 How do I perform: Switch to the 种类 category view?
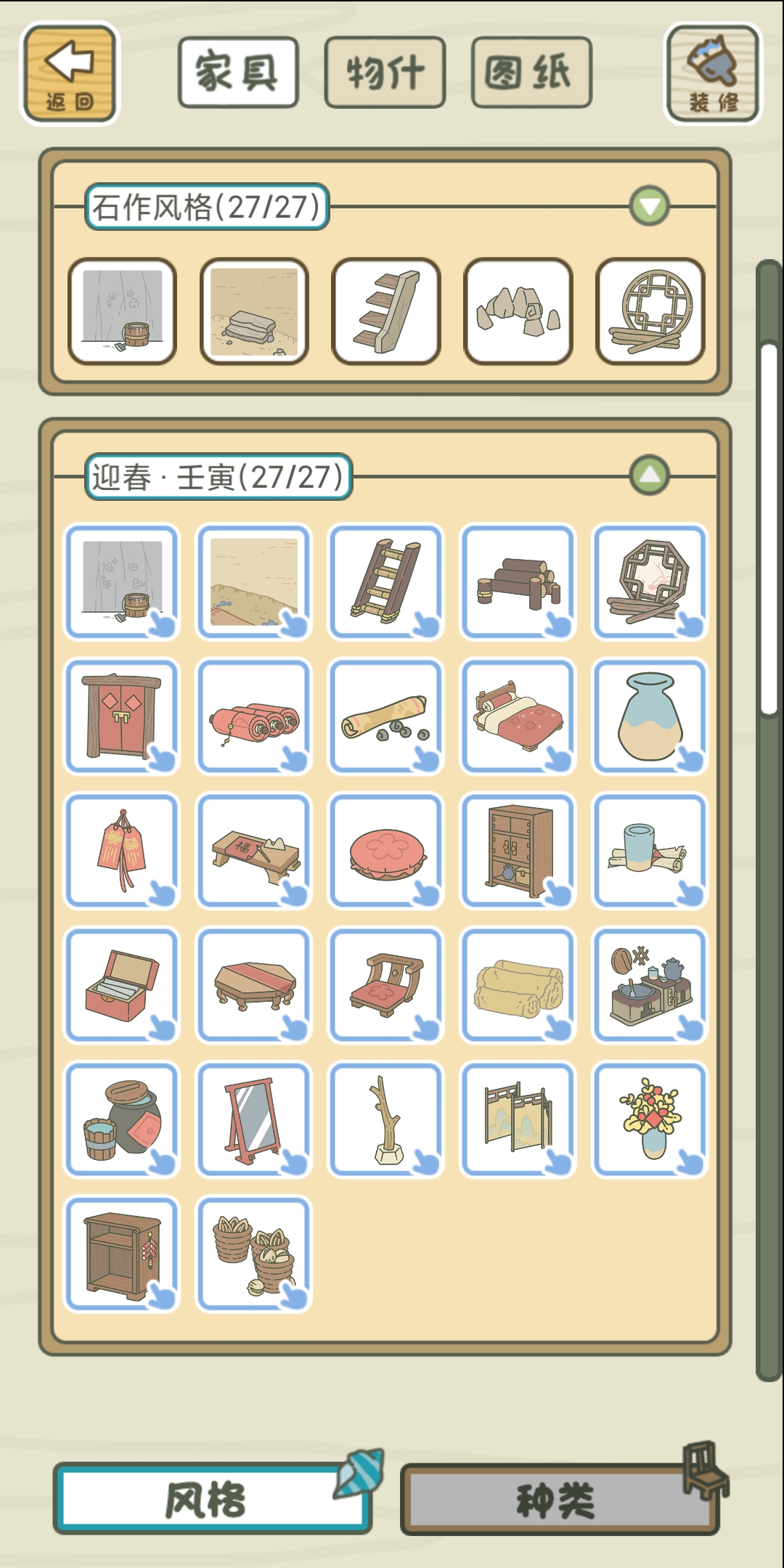click(559, 1500)
